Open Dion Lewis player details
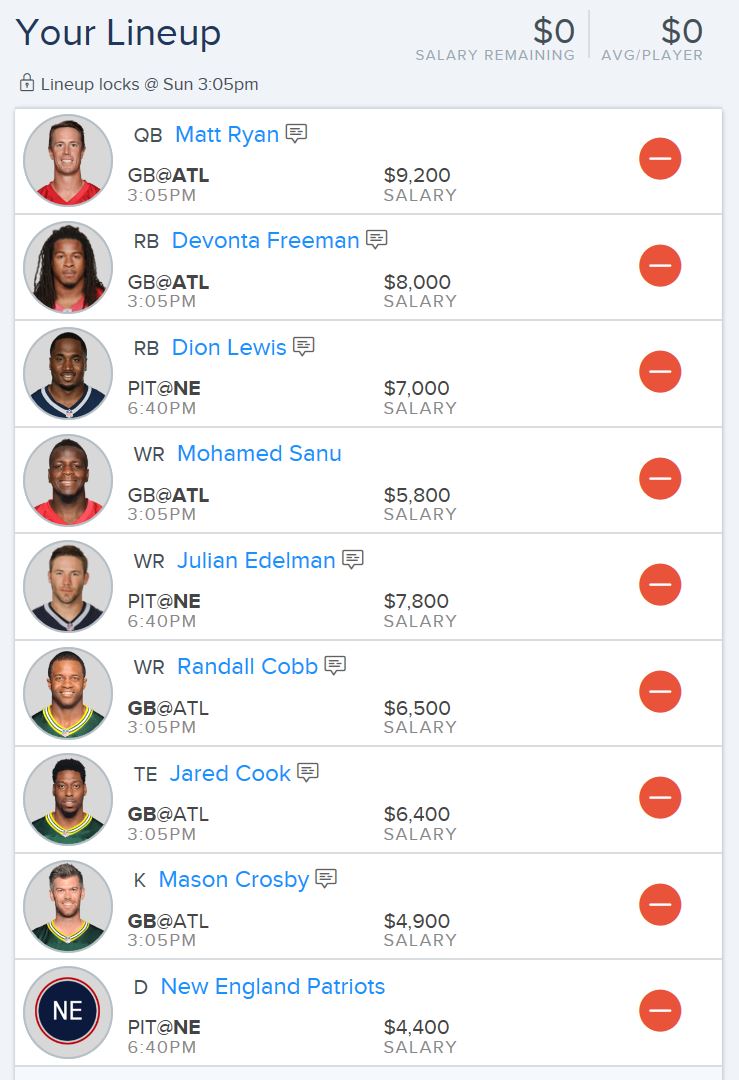 click(229, 347)
